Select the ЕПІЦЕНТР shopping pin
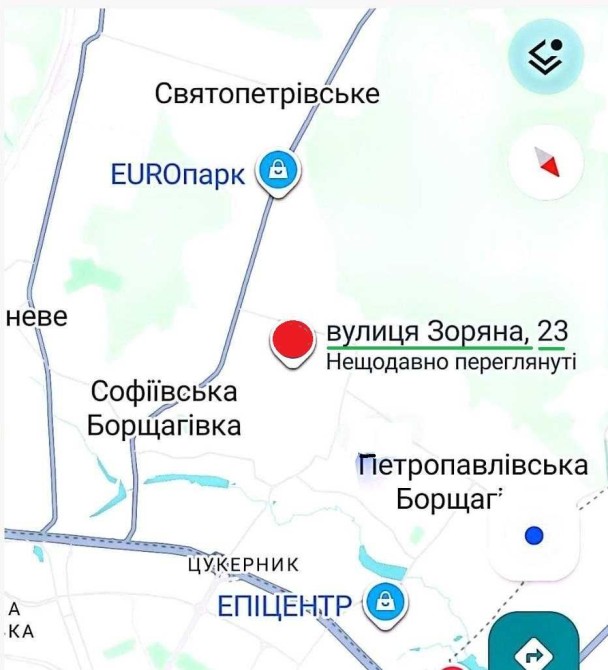Screen dimensions: 608x670 pos(386,605)
